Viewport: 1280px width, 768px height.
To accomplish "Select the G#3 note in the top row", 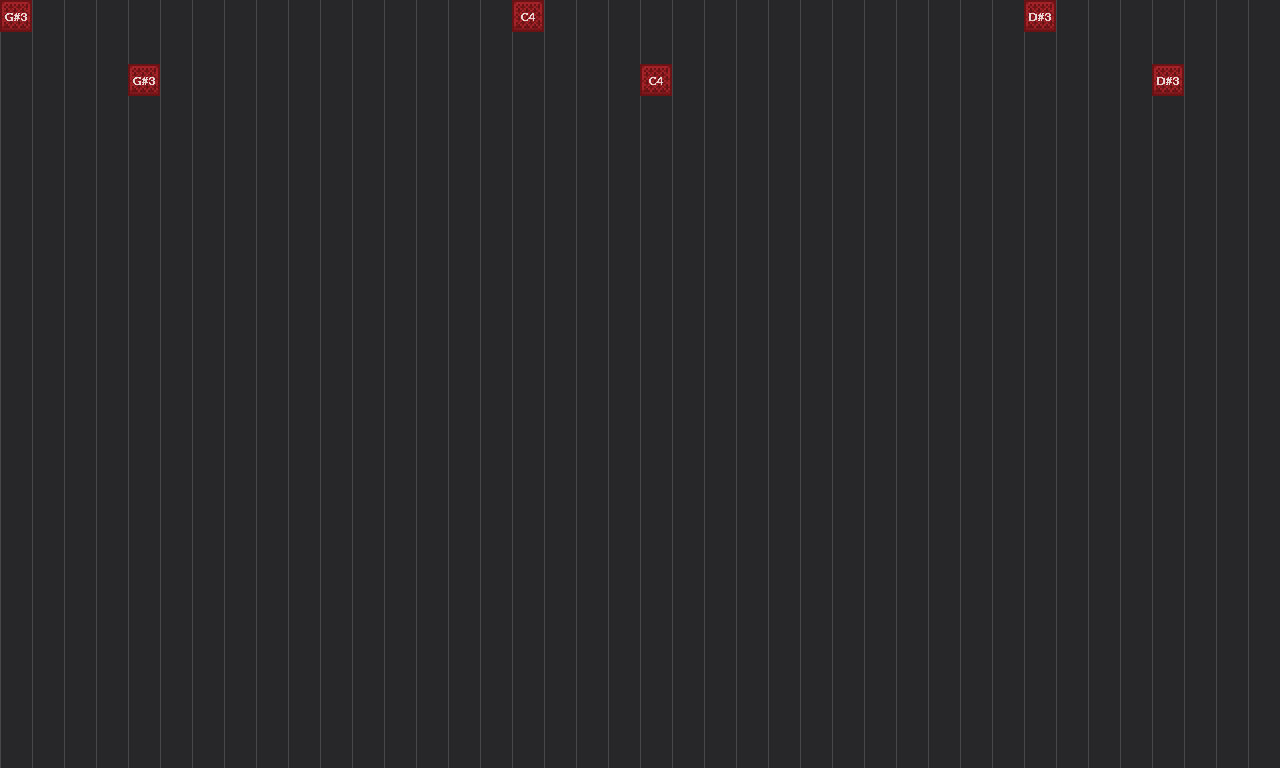I will (16, 17).
